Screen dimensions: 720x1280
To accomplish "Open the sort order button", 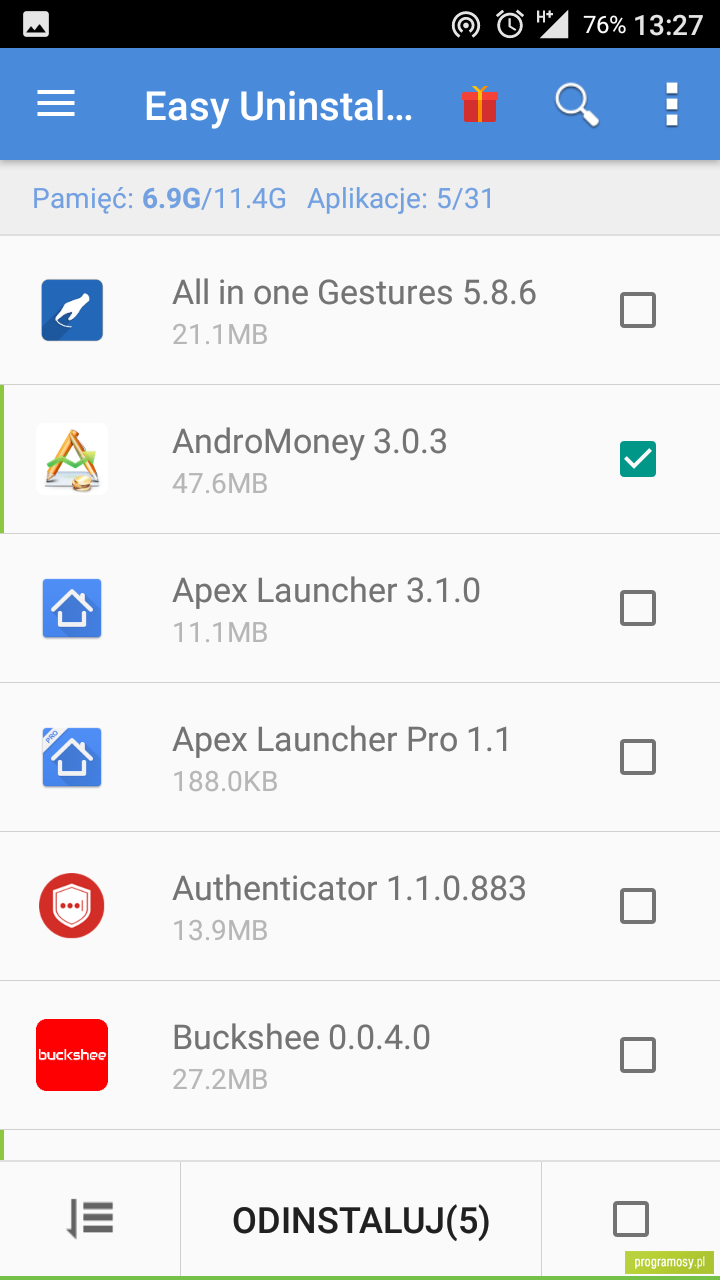I will 90,1219.
